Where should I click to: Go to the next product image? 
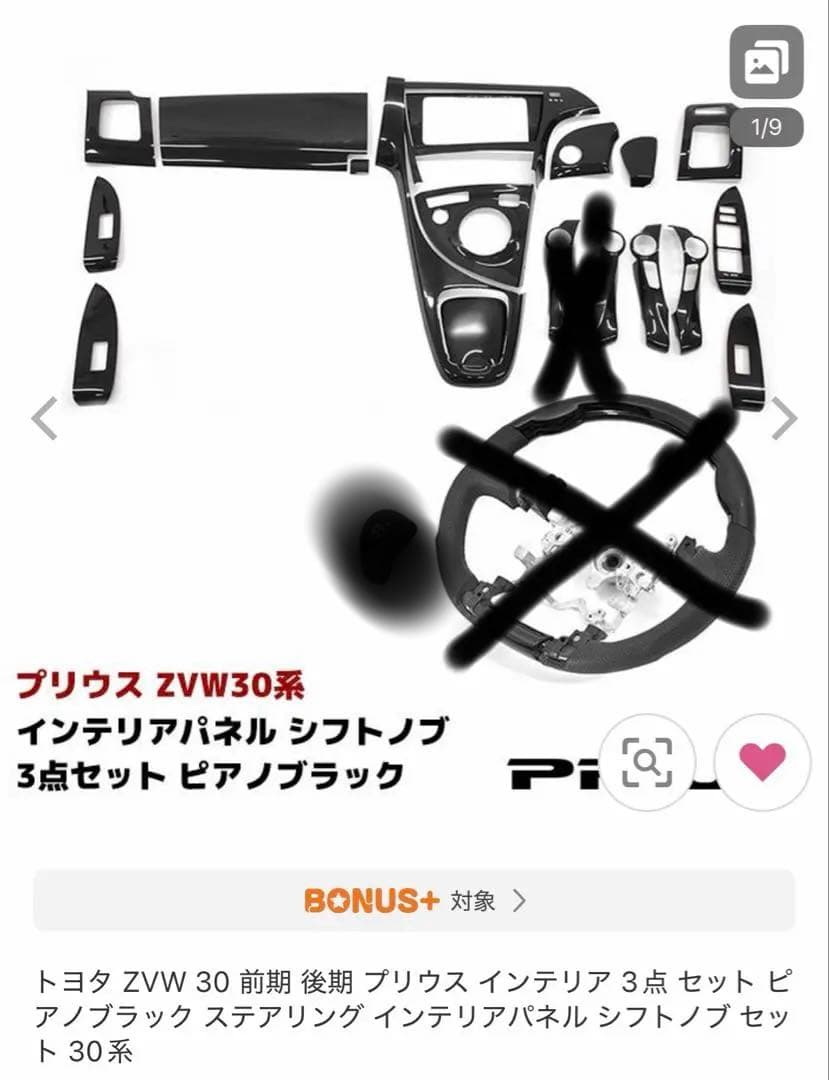coord(785,419)
